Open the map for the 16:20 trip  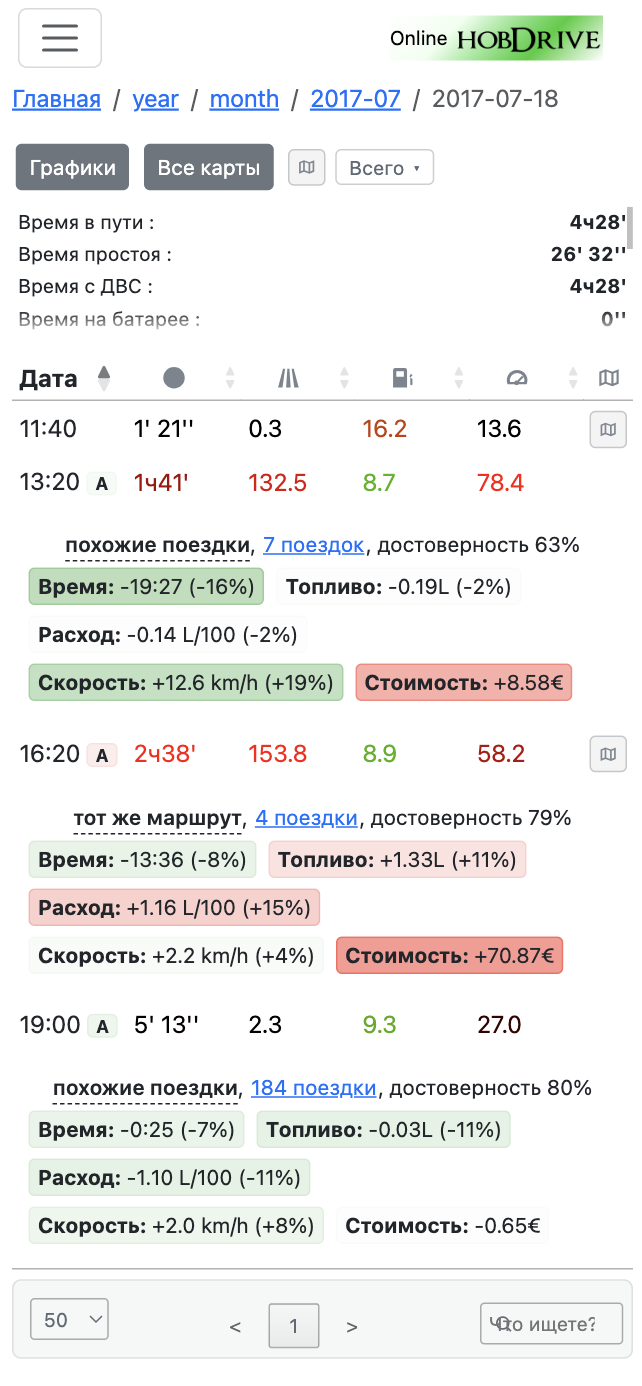pos(608,754)
